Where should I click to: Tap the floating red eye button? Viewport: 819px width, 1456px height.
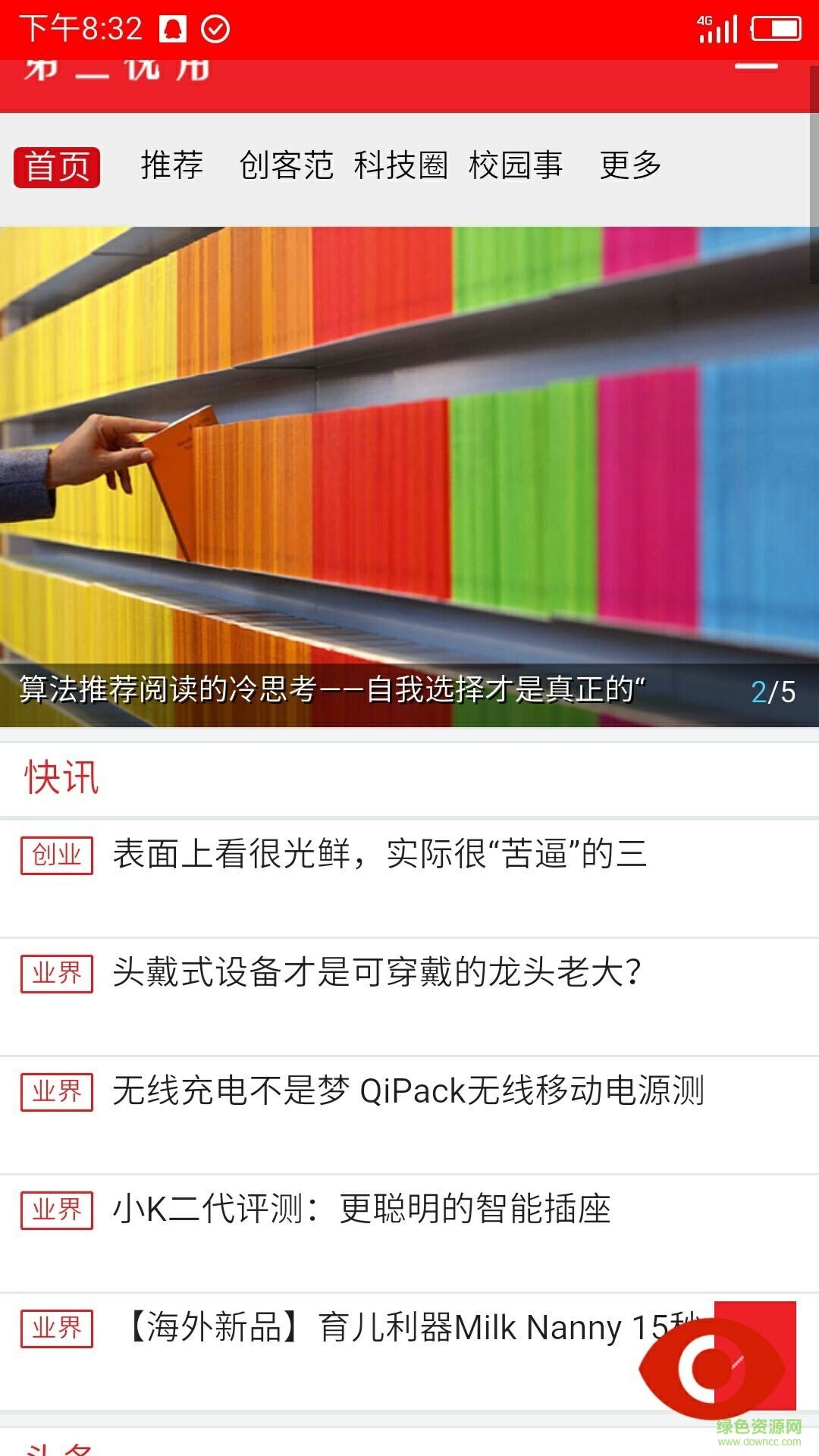click(717, 1363)
